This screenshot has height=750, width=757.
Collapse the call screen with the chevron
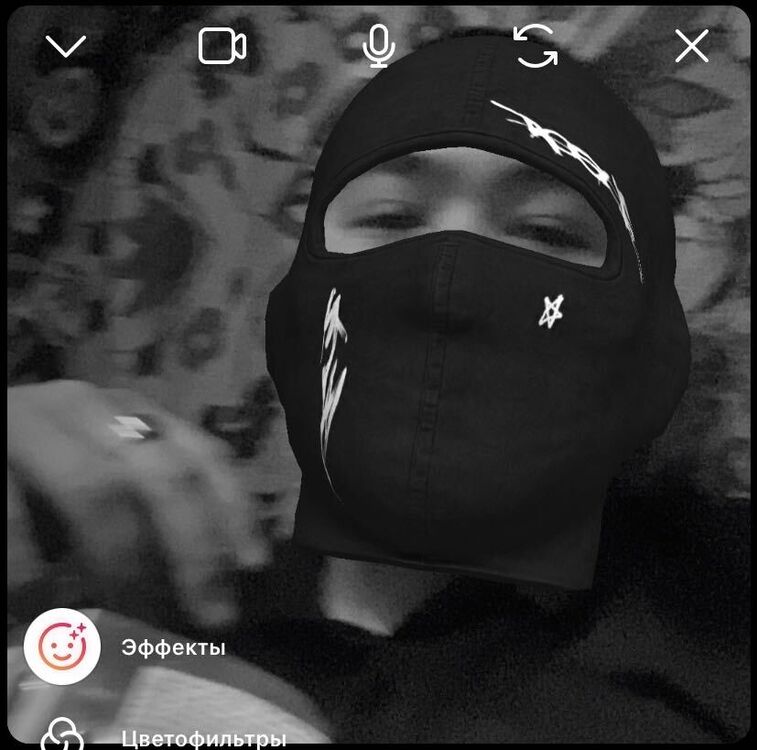[66, 46]
